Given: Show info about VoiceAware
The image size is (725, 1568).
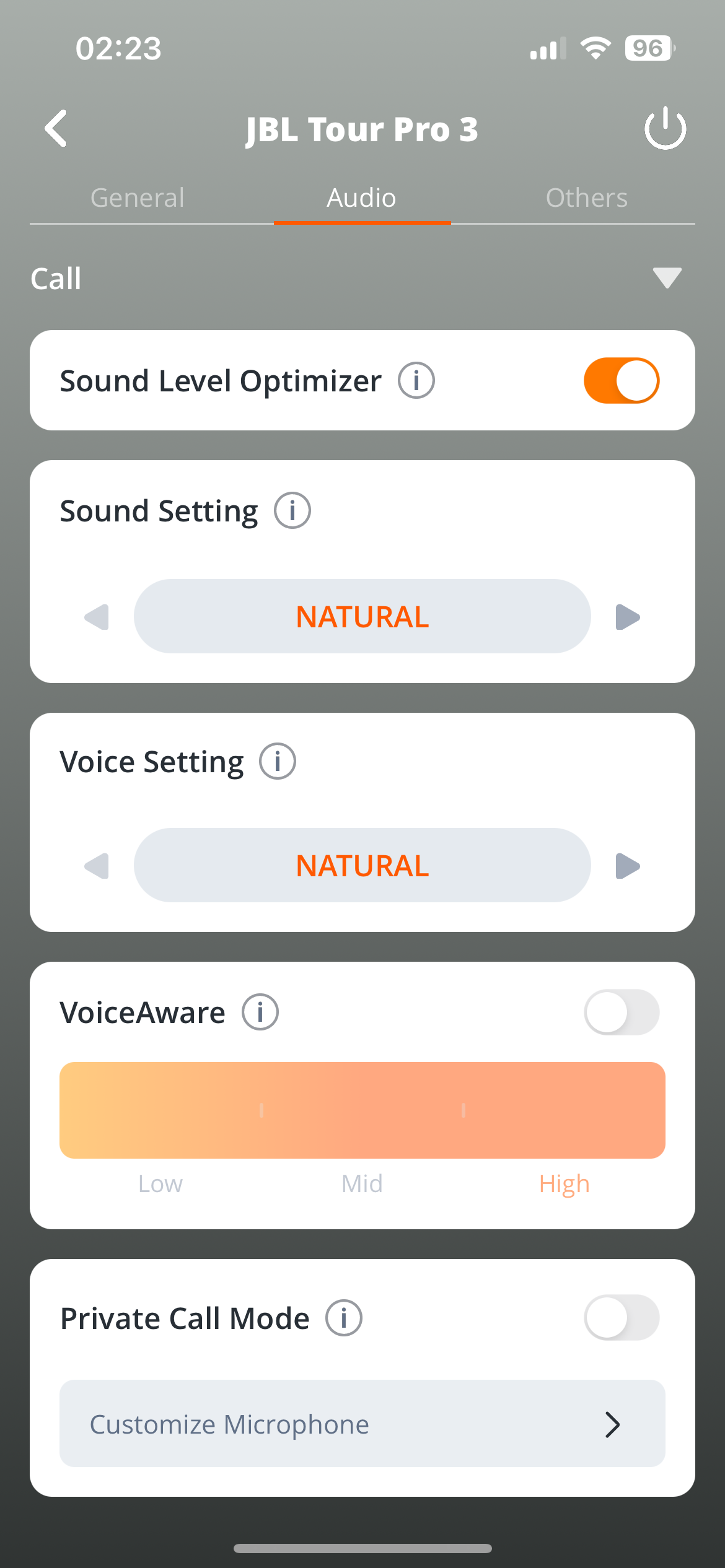Looking at the screenshot, I should coord(260,1013).
